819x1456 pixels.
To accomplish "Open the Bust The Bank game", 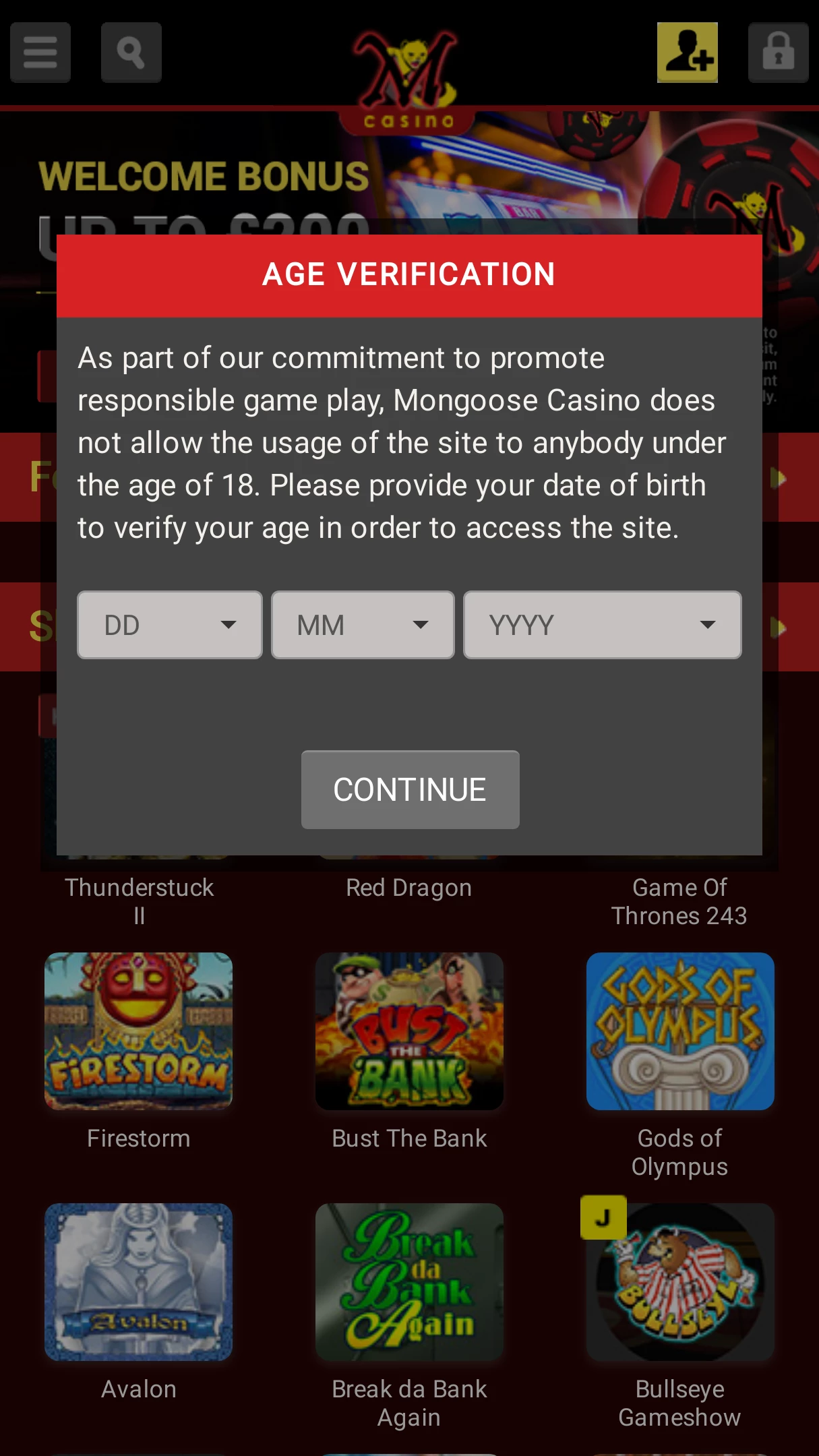I will [x=409, y=1031].
